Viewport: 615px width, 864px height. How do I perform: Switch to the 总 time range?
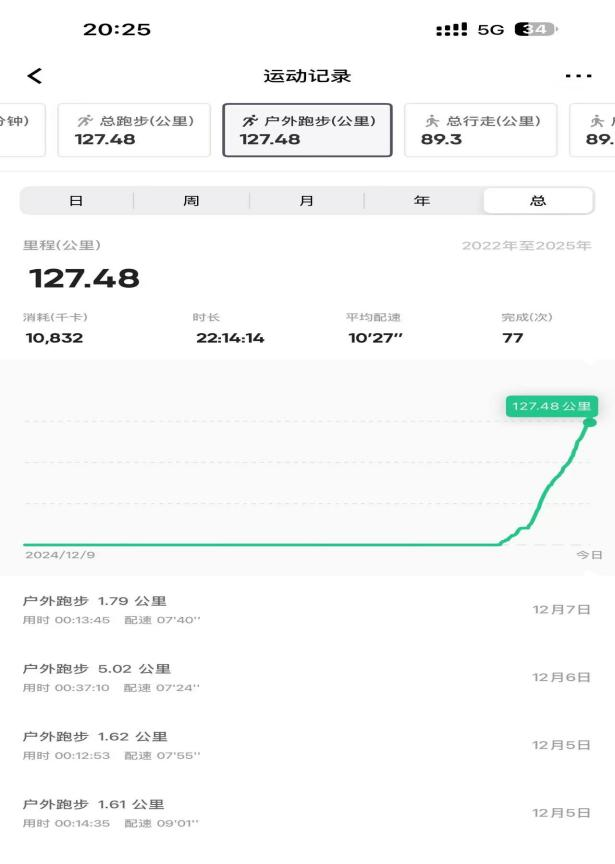click(538, 201)
